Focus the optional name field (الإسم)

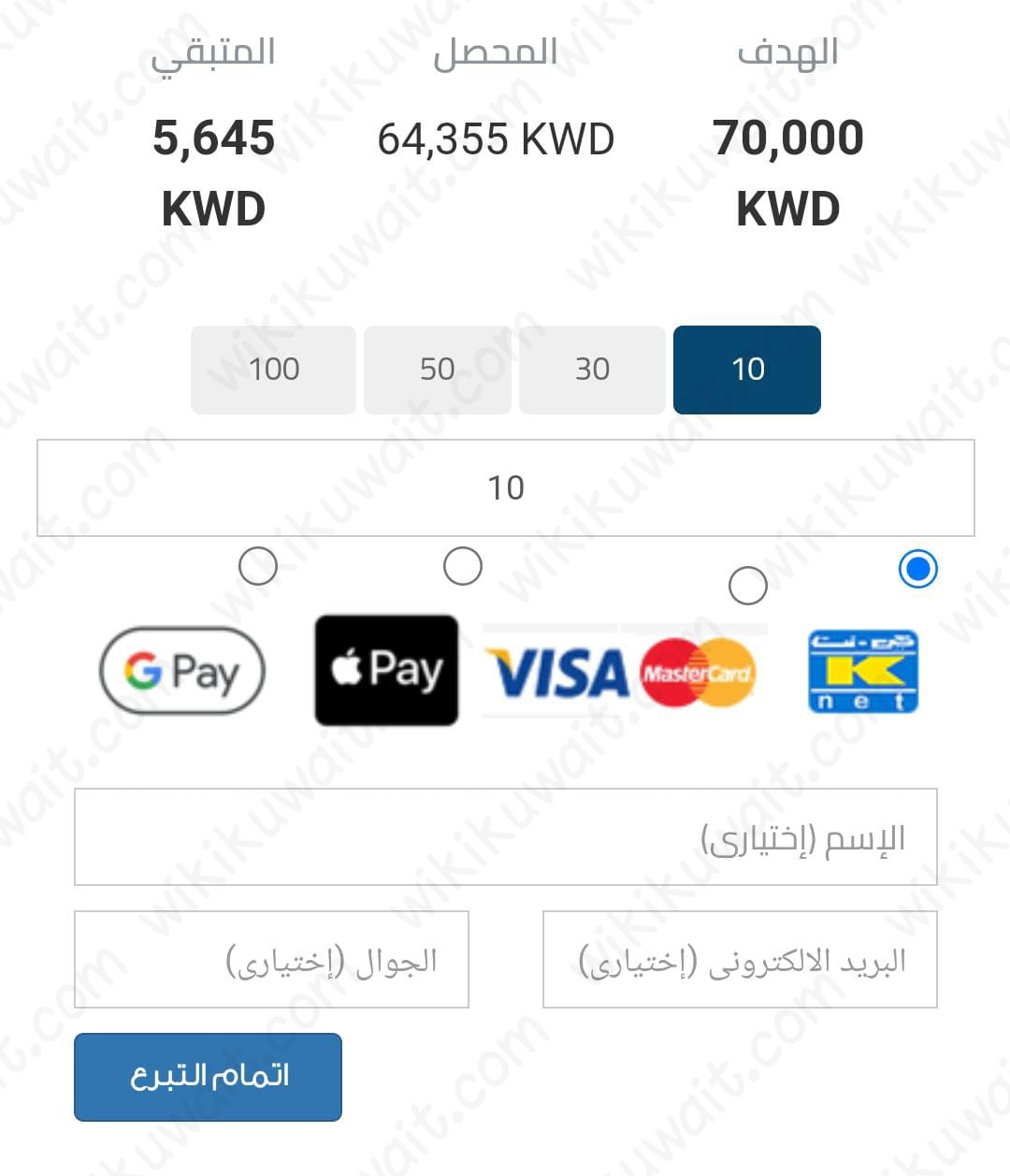pyautogui.click(x=505, y=837)
